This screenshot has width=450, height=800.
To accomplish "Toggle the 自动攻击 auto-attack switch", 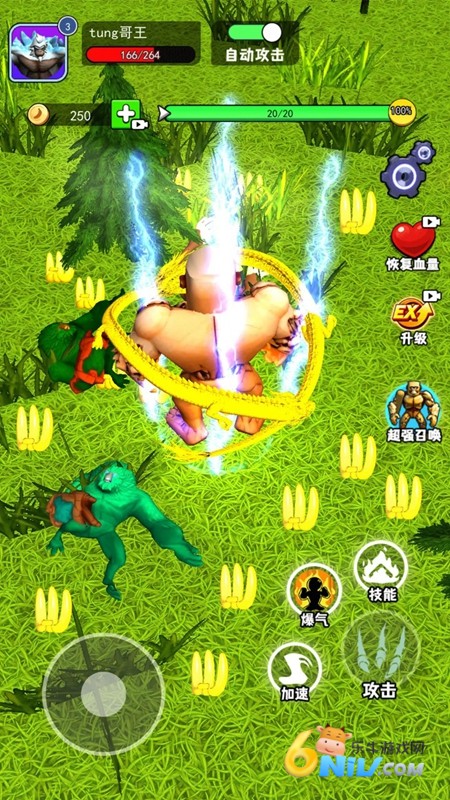I will [255, 33].
